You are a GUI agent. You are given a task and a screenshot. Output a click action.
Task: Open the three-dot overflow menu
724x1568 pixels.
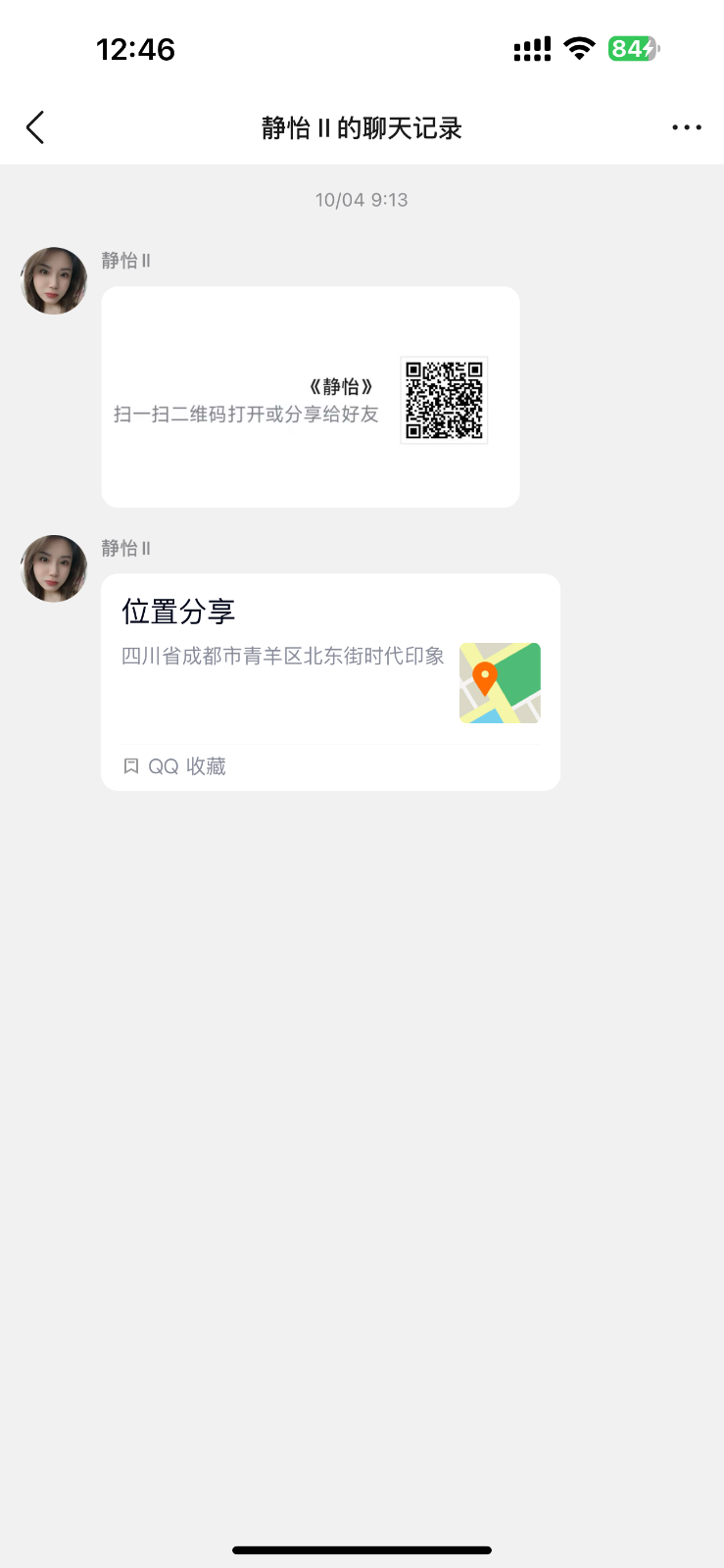(x=686, y=127)
